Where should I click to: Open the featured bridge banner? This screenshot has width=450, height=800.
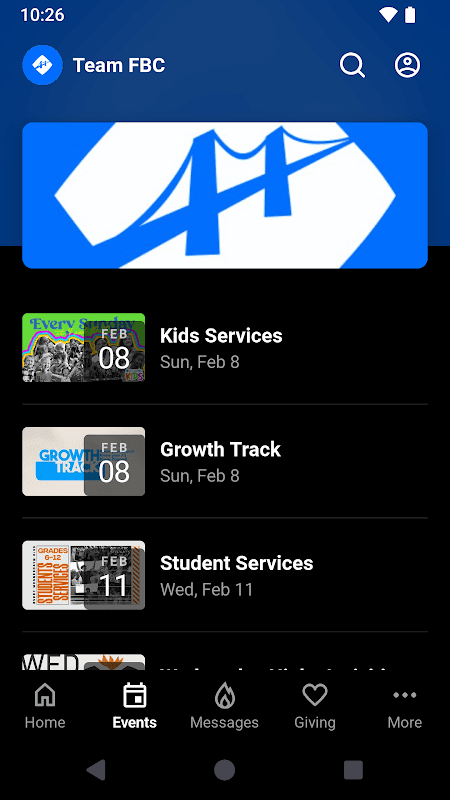pyautogui.click(x=225, y=195)
